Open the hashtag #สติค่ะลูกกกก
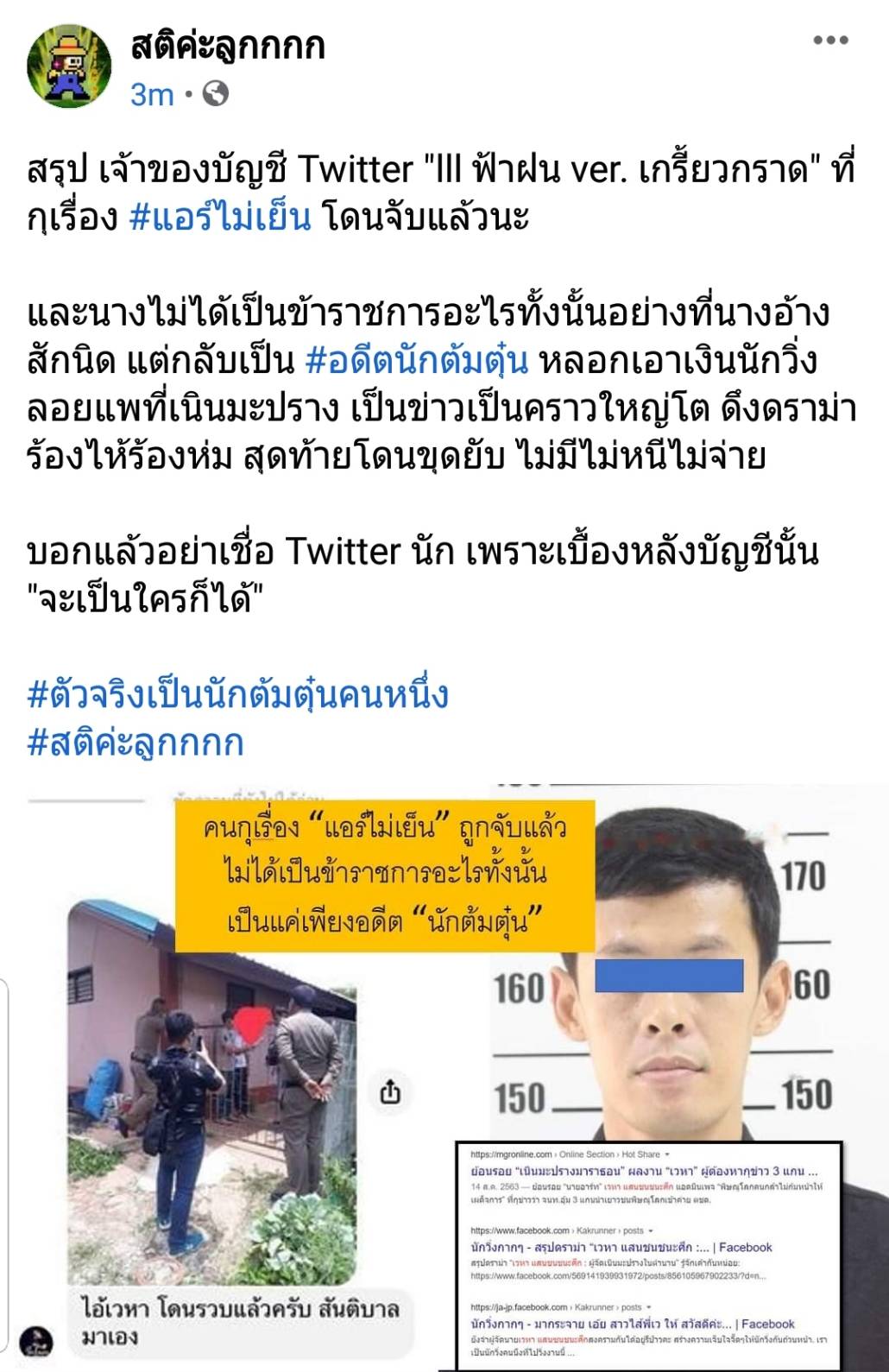The width and height of the screenshot is (889, 1372). point(136,743)
